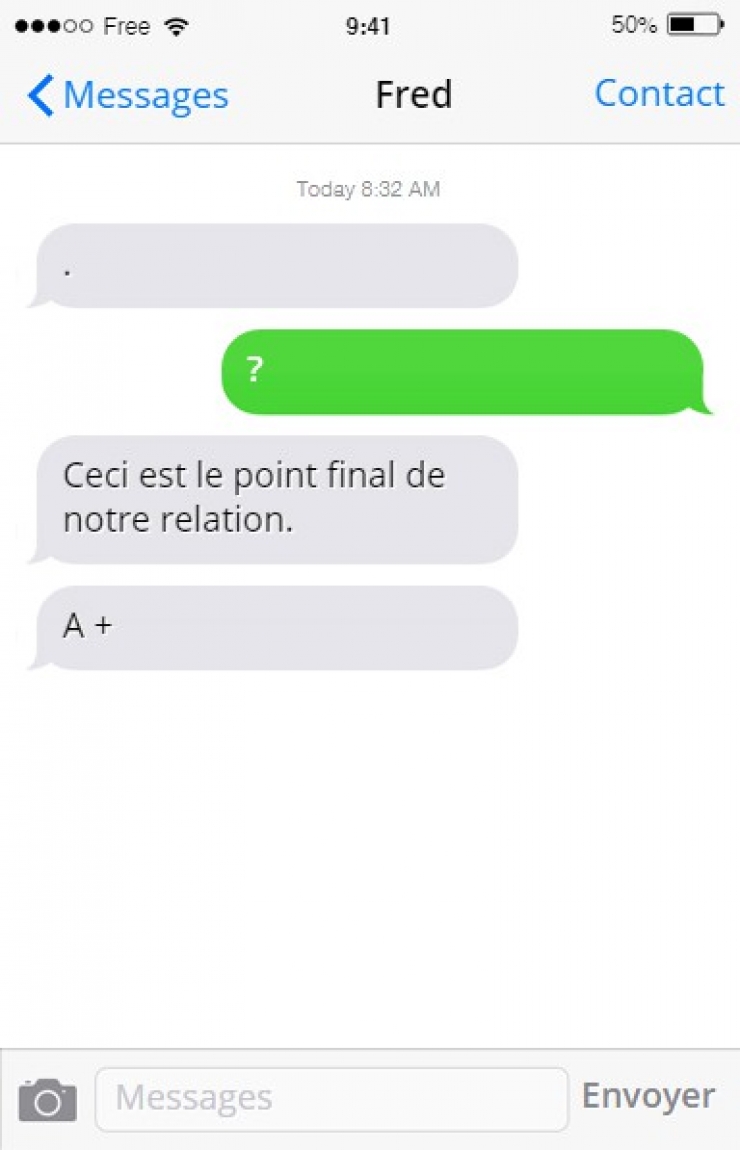Select the green bubble with question mark

[x=465, y=370]
